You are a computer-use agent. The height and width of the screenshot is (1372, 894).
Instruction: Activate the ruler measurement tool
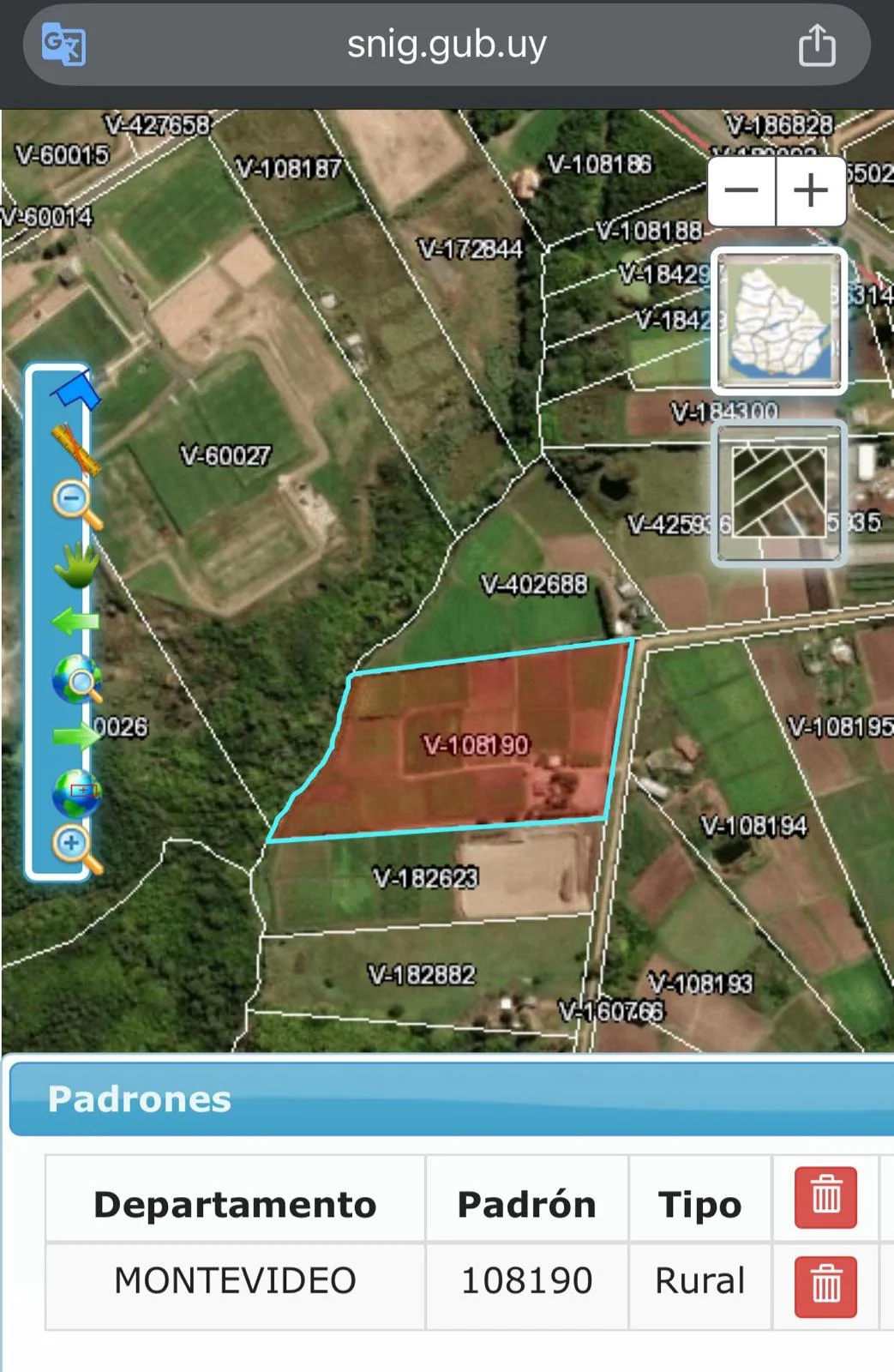click(75, 448)
